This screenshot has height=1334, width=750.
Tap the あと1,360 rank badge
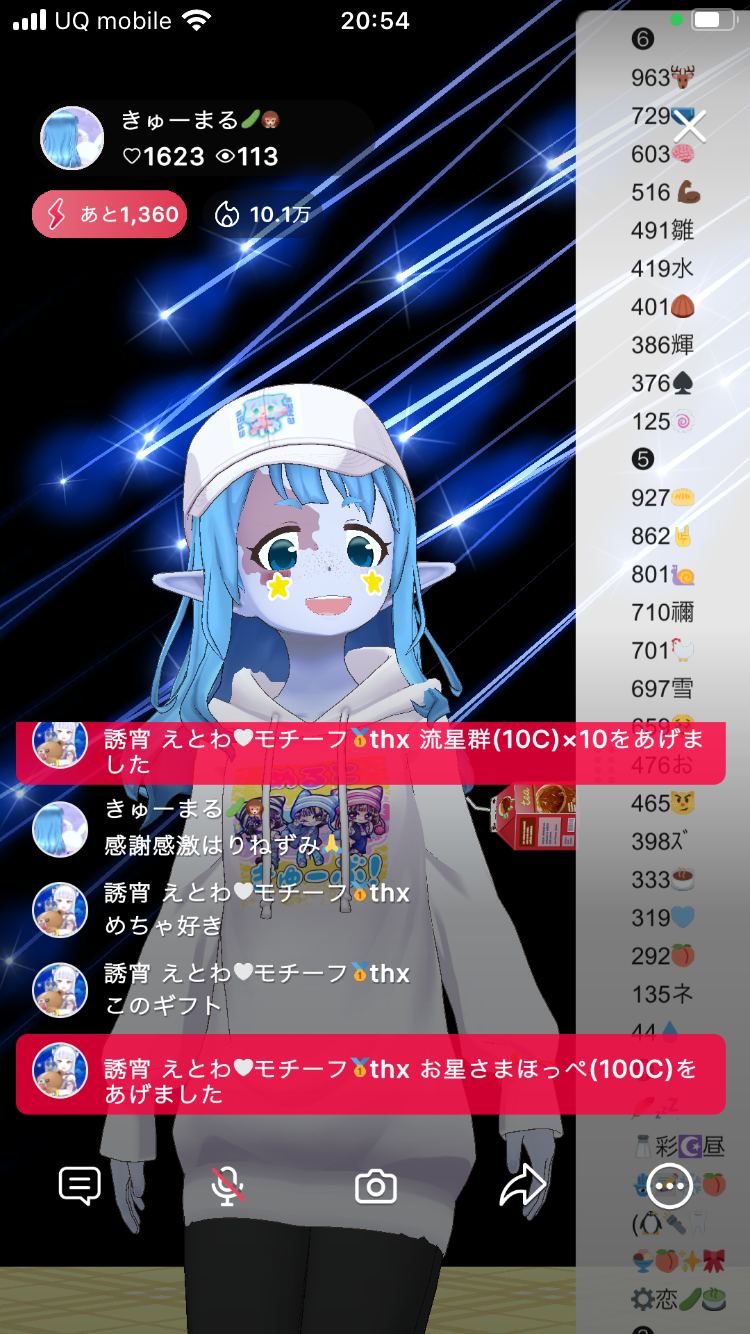point(110,214)
